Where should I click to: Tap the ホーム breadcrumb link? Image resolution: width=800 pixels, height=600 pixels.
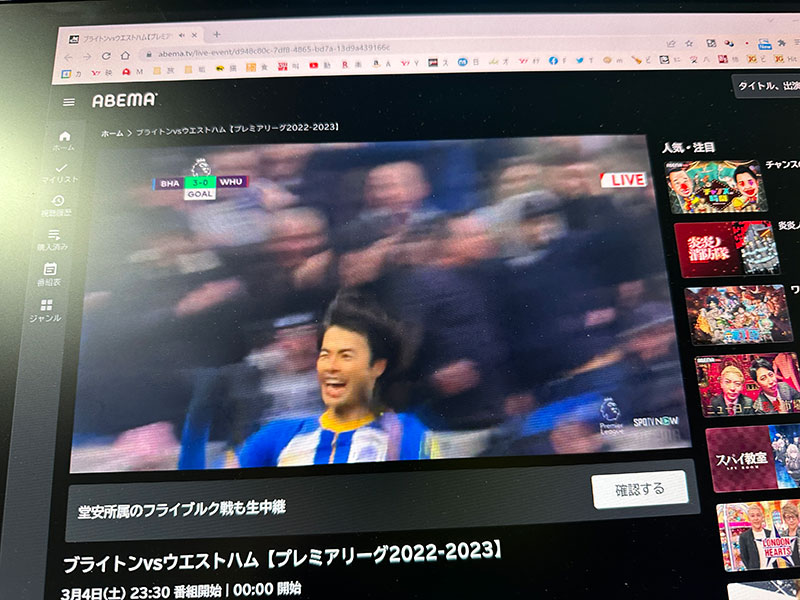click(x=112, y=131)
